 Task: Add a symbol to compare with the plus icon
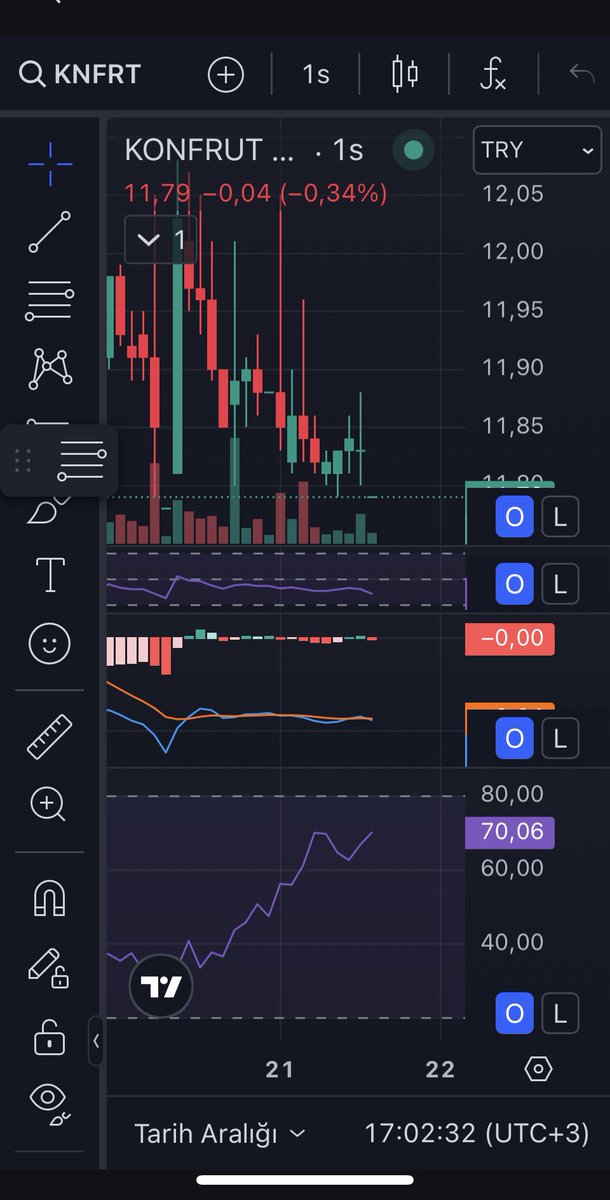[226, 74]
